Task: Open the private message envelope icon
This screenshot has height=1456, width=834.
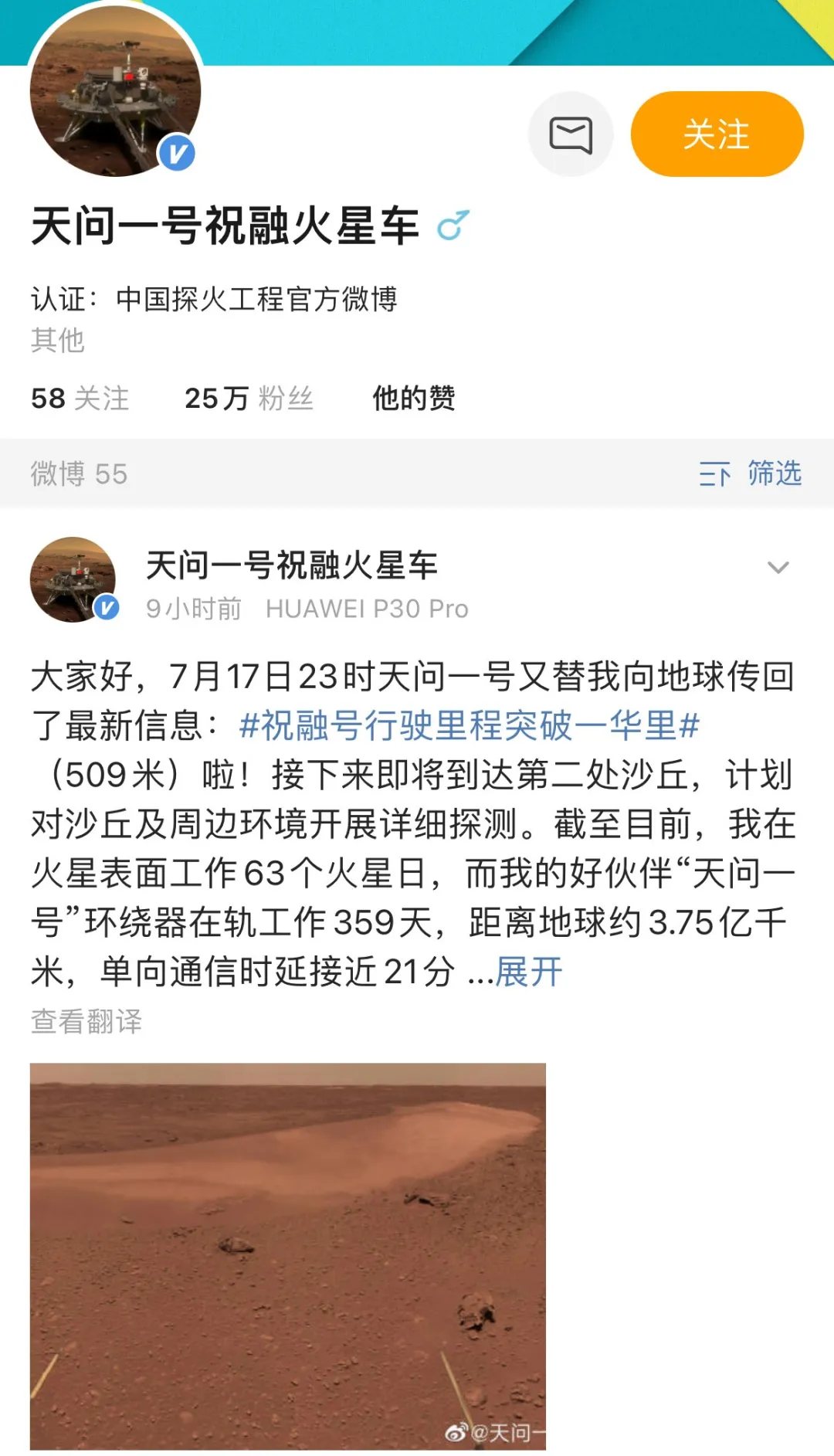Action: tap(571, 134)
